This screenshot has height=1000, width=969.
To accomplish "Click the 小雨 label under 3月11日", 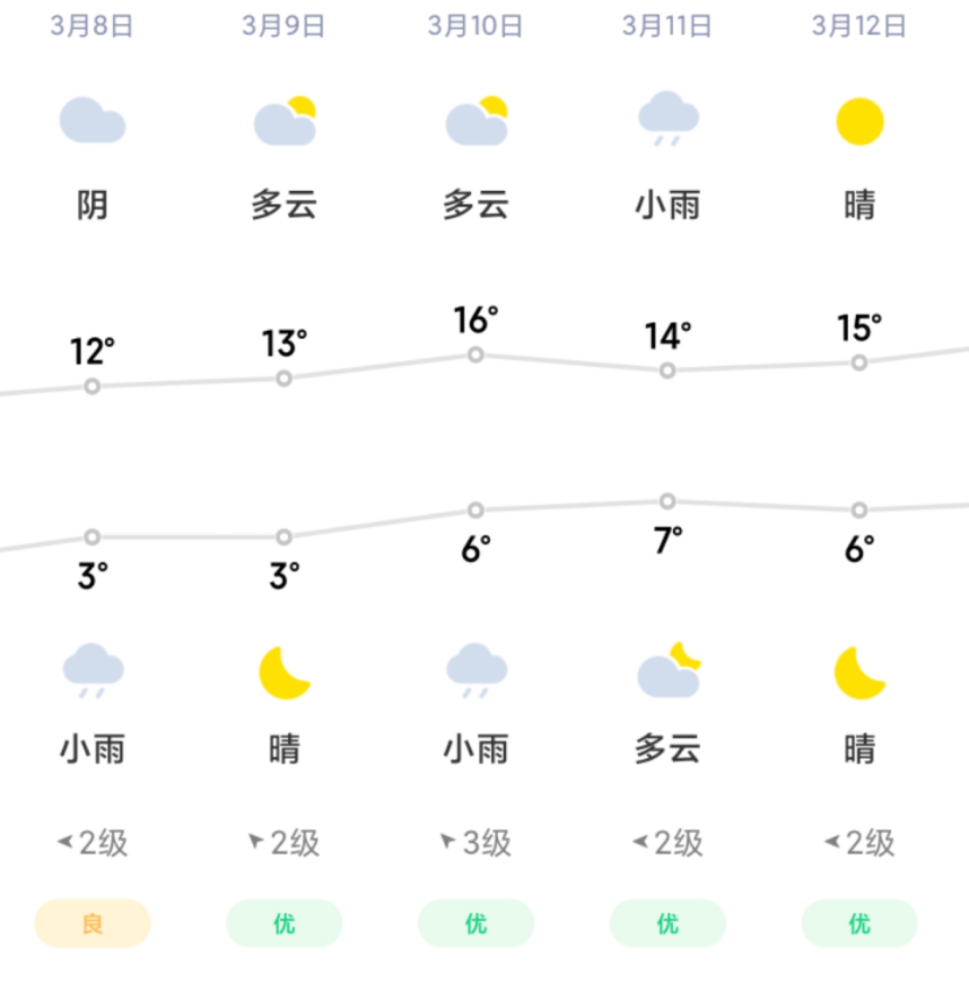I will click(668, 205).
